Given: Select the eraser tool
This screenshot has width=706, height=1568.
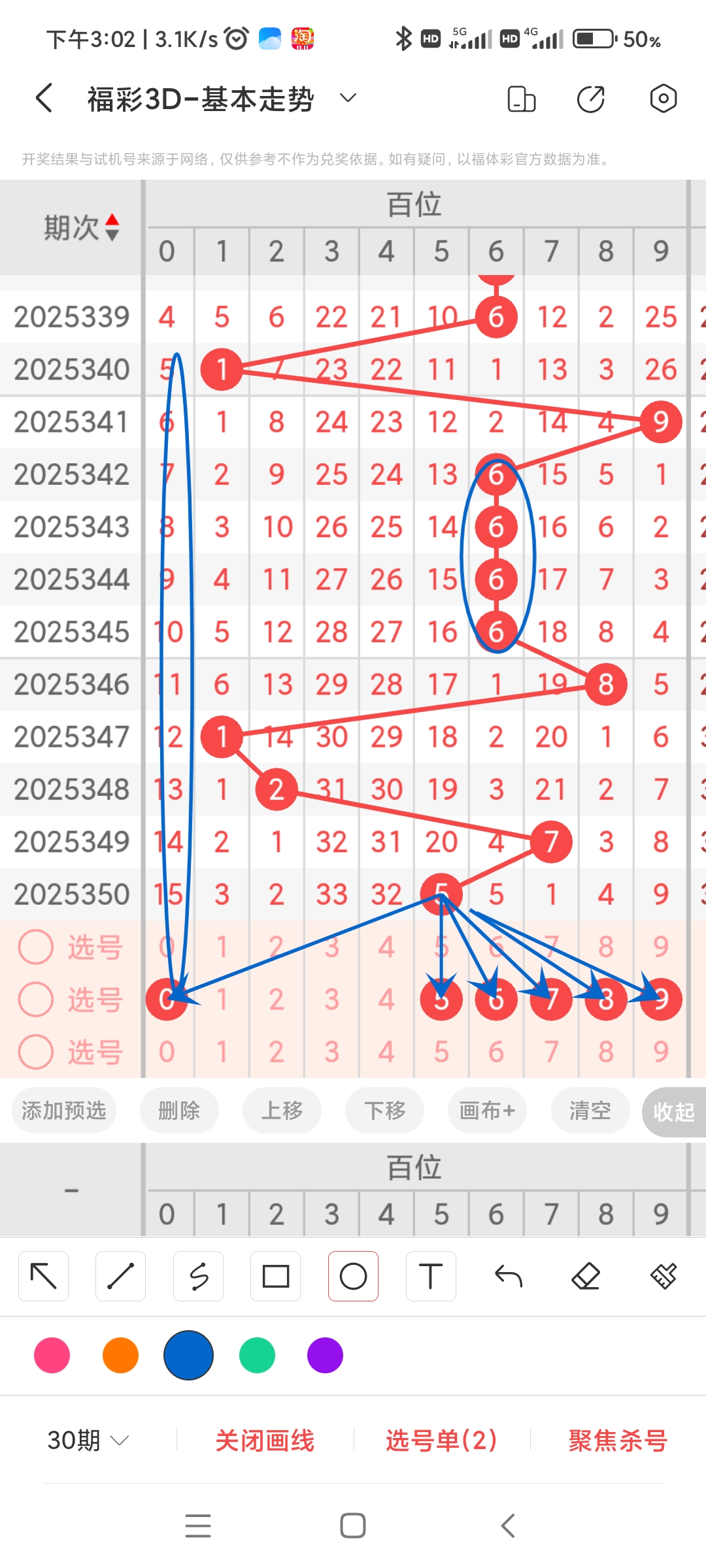Looking at the screenshot, I should (x=586, y=1275).
